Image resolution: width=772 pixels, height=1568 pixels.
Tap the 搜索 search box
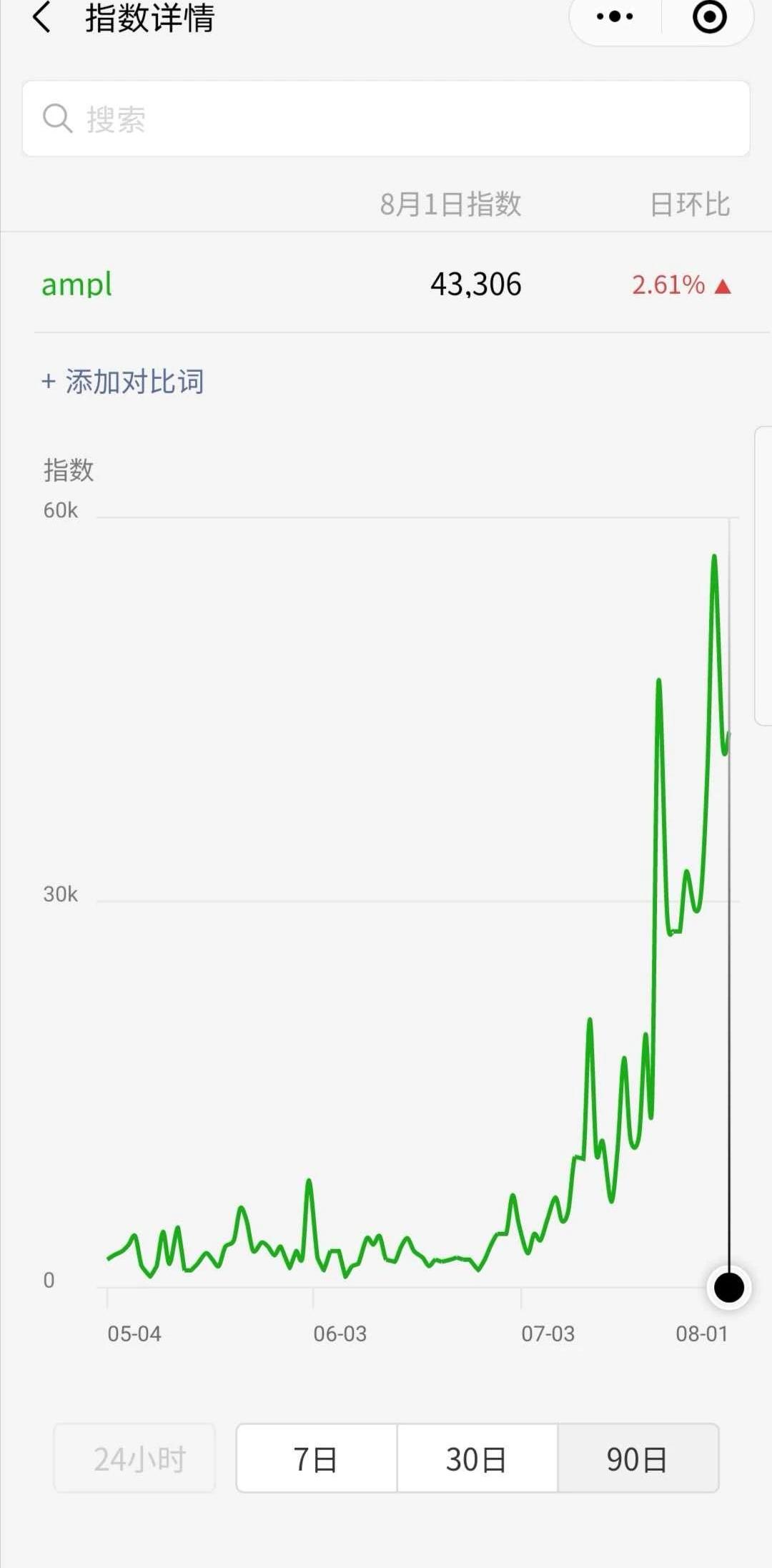point(386,119)
